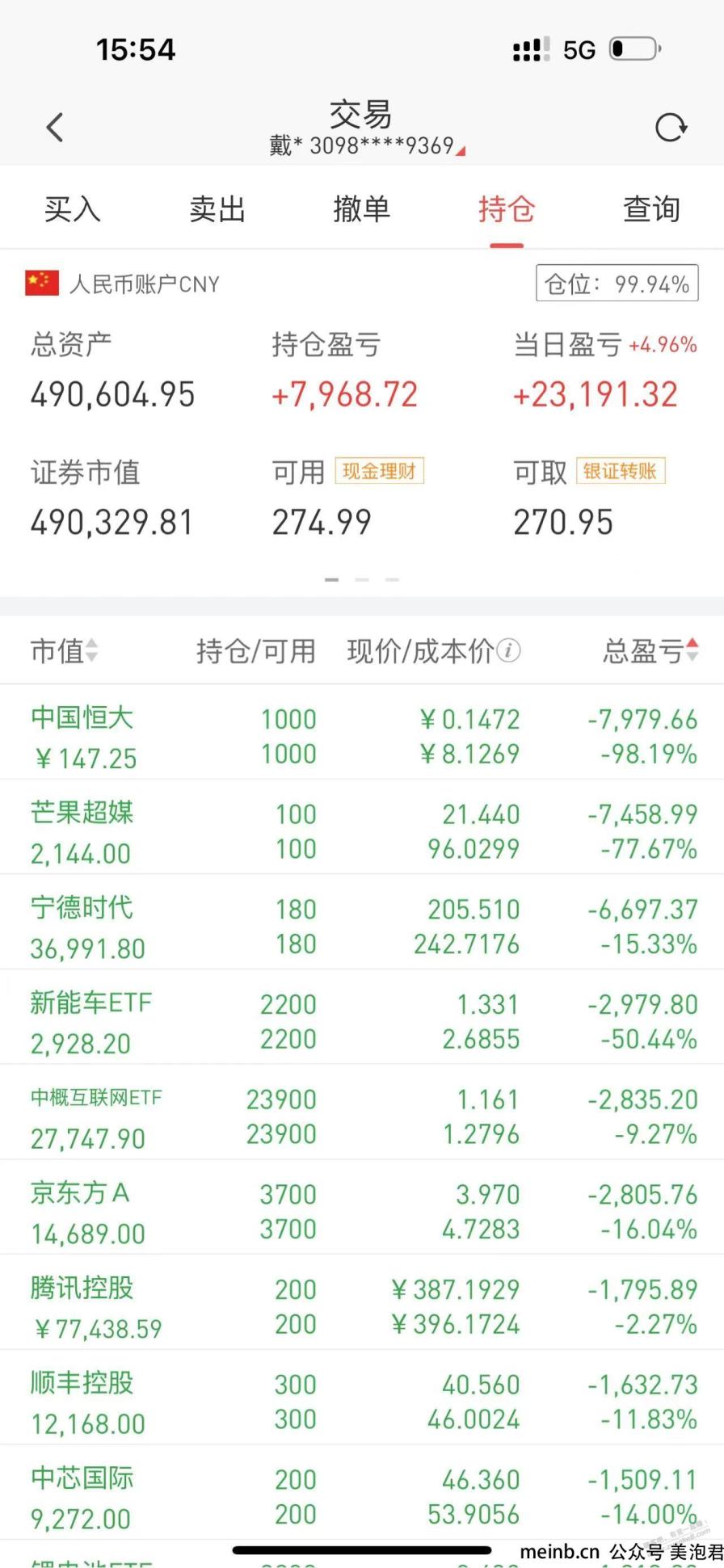Image resolution: width=724 pixels, height=1568 pixels.
Task: Open 银证转账 transfer
Action: [x=621, y=471]
